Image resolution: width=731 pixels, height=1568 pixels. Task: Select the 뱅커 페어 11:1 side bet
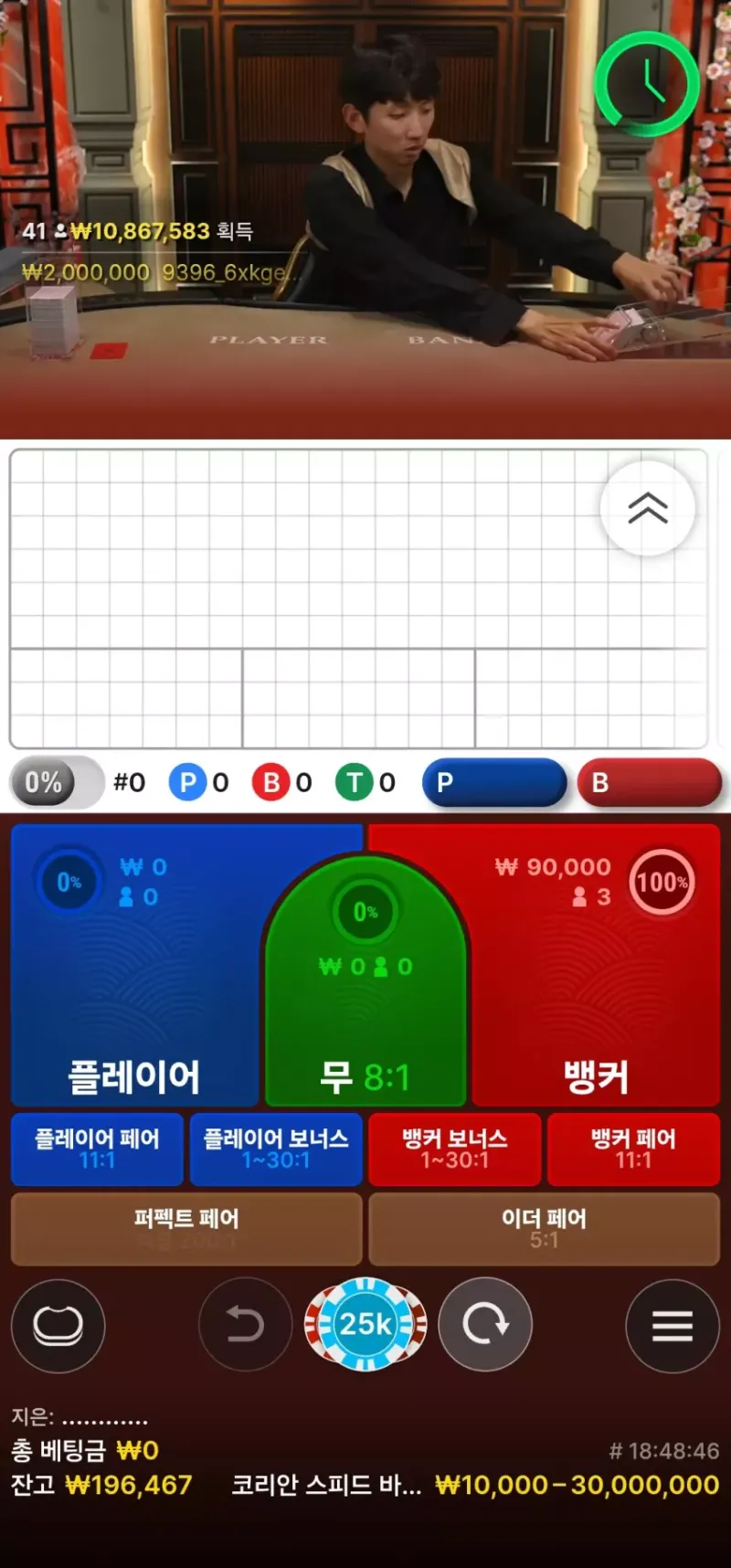632,1149
